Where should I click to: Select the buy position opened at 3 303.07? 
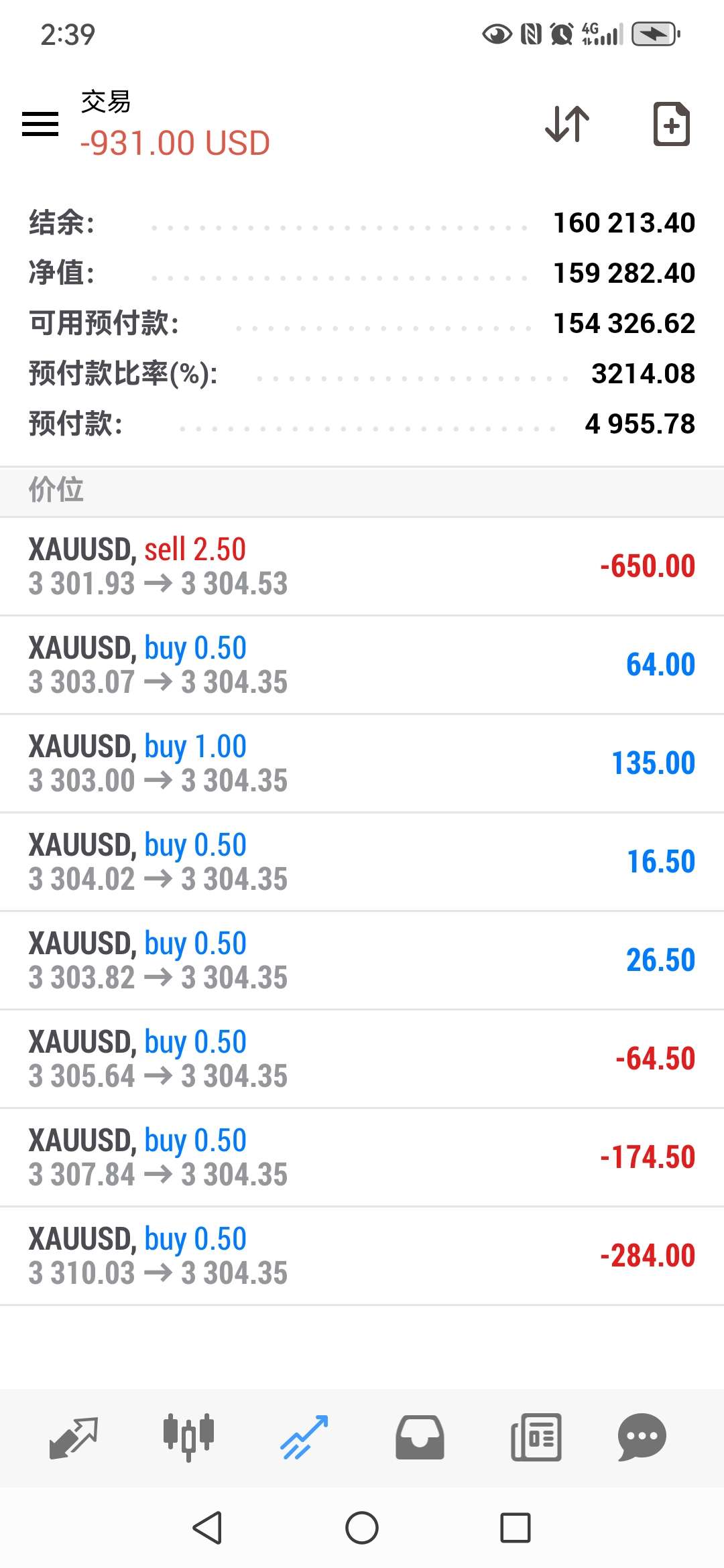[x=362, y=665]
